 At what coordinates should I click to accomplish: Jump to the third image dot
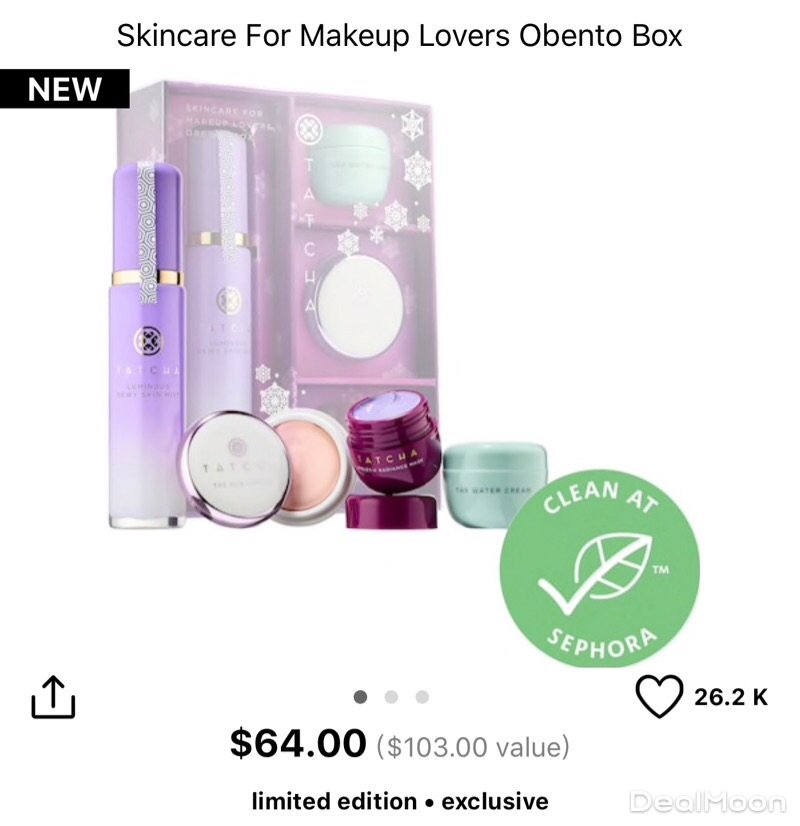click(x=422, y=696)
